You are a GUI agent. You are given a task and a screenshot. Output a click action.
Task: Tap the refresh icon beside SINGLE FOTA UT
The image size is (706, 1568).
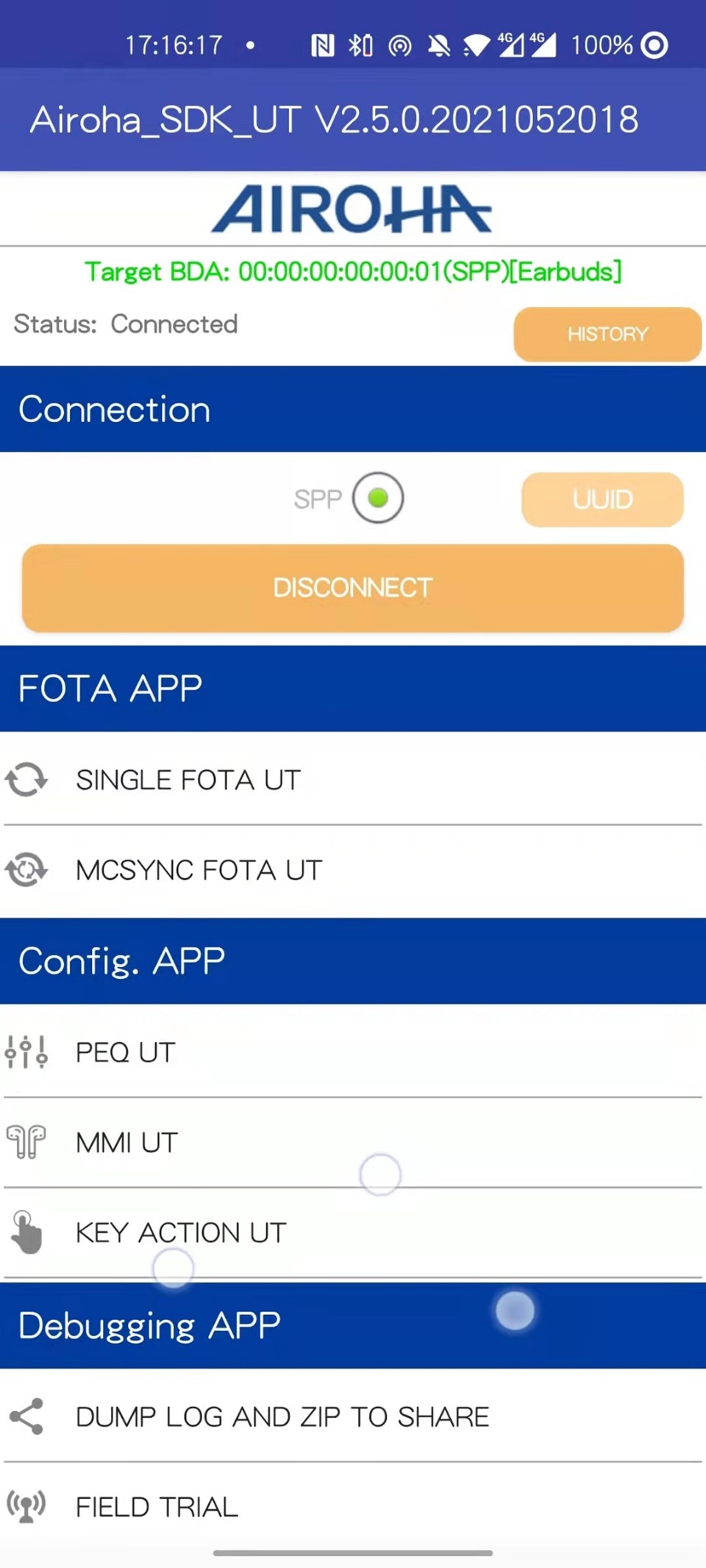[26, 780]
